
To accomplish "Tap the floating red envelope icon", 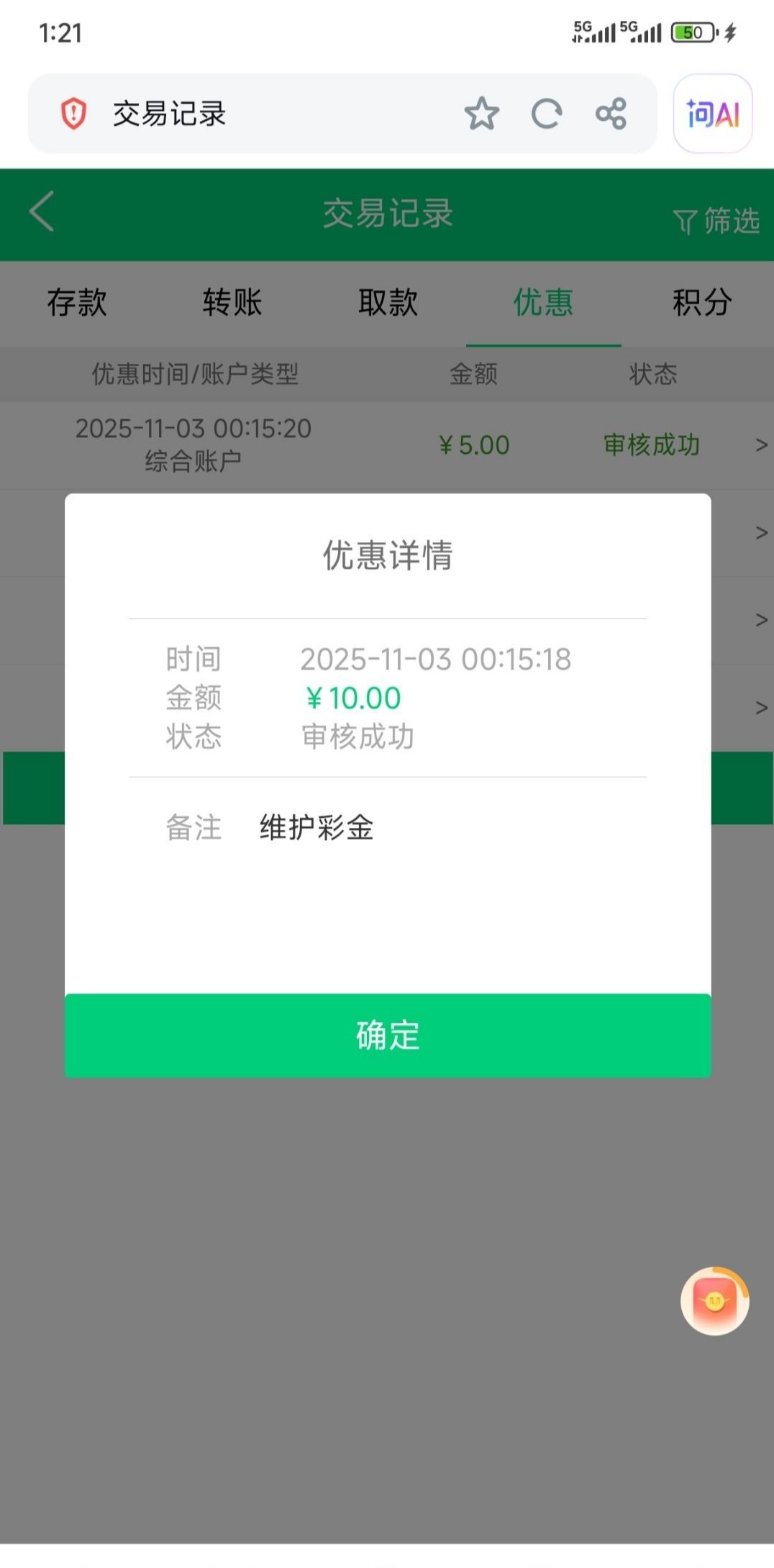I will tap(714, 1300).
